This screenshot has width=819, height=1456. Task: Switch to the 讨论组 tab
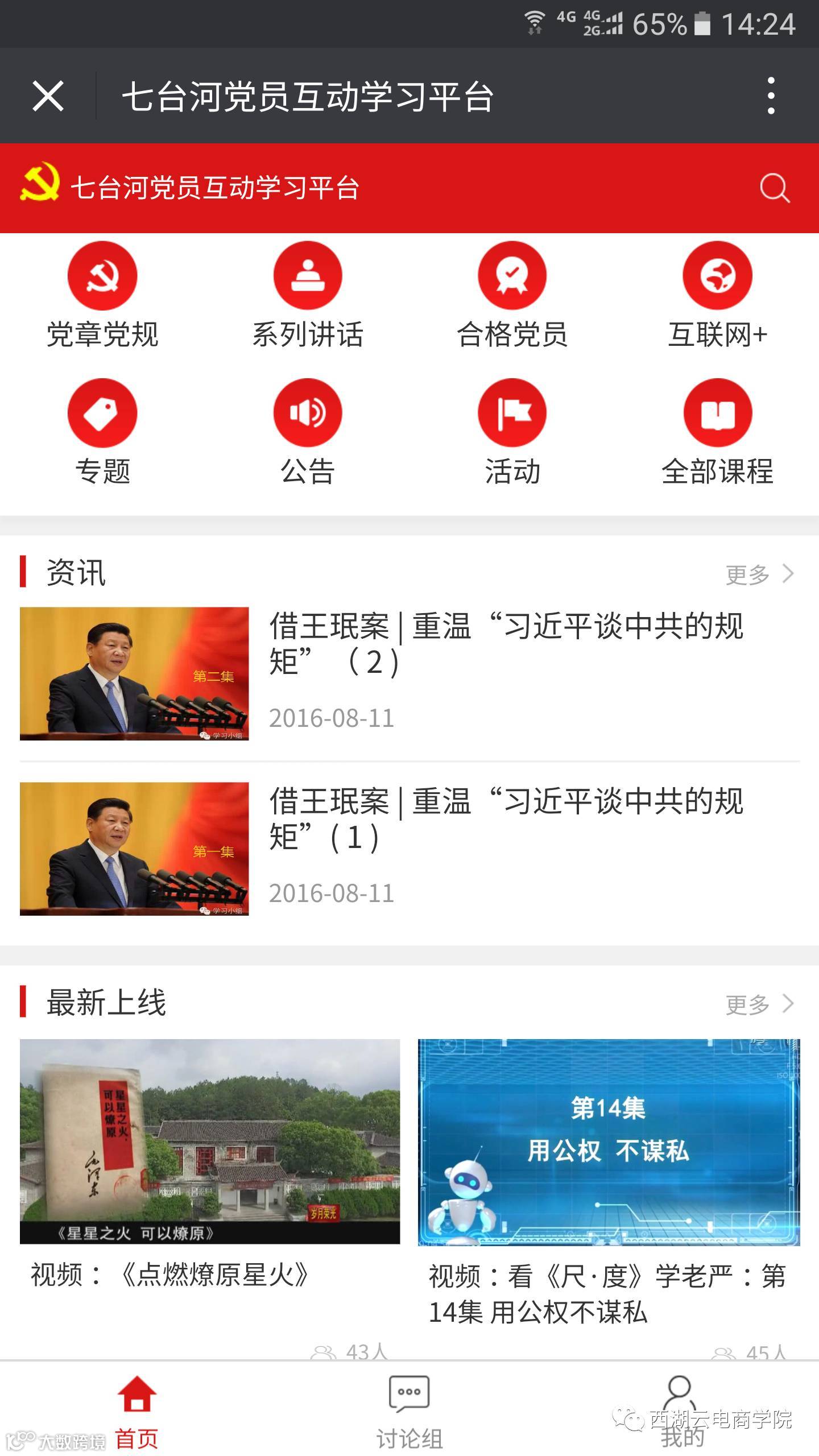(x=409, y=1412)
